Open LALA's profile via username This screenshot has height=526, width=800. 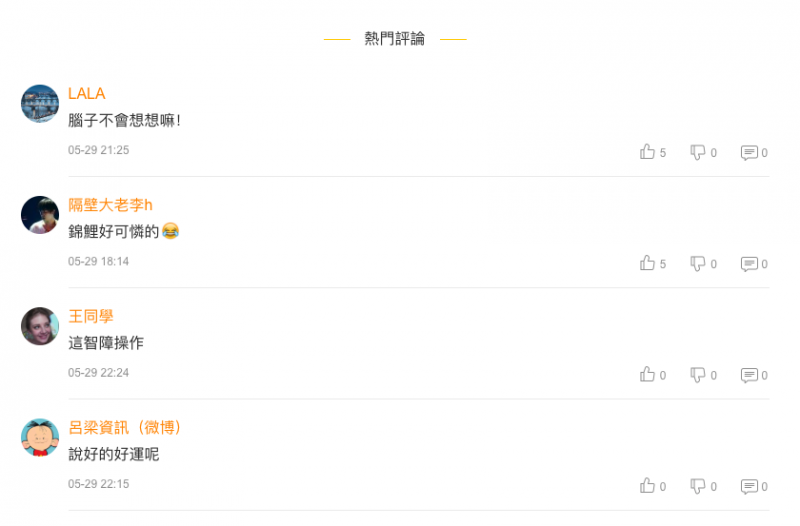coord(86,94)
